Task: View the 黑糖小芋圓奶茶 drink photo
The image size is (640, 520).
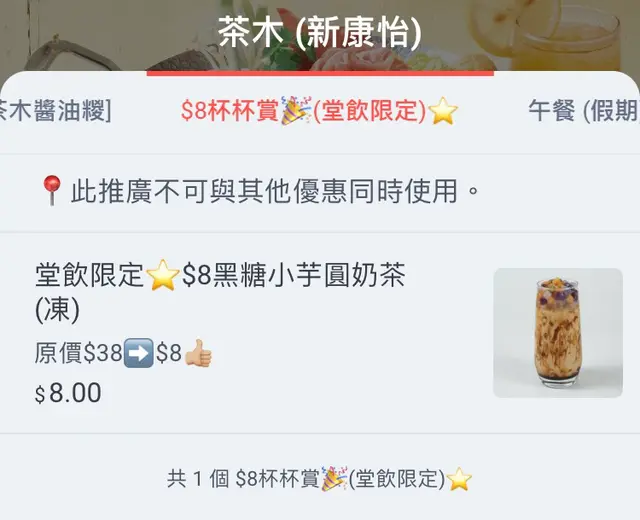Action: [x=557, y=332]
